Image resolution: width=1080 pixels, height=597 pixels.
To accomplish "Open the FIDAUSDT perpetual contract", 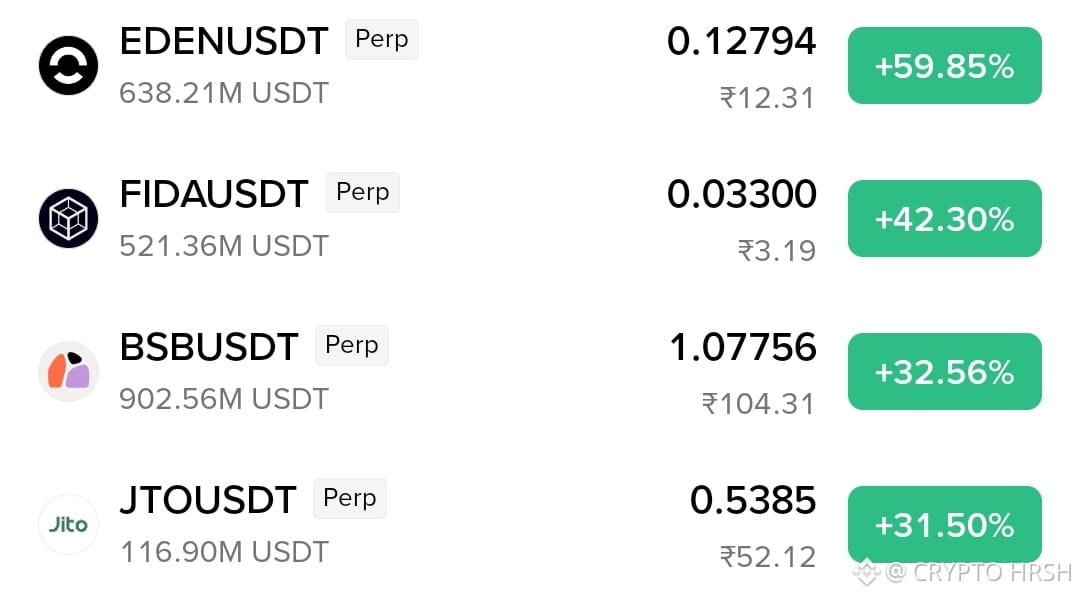I will (x=540, y=219).
